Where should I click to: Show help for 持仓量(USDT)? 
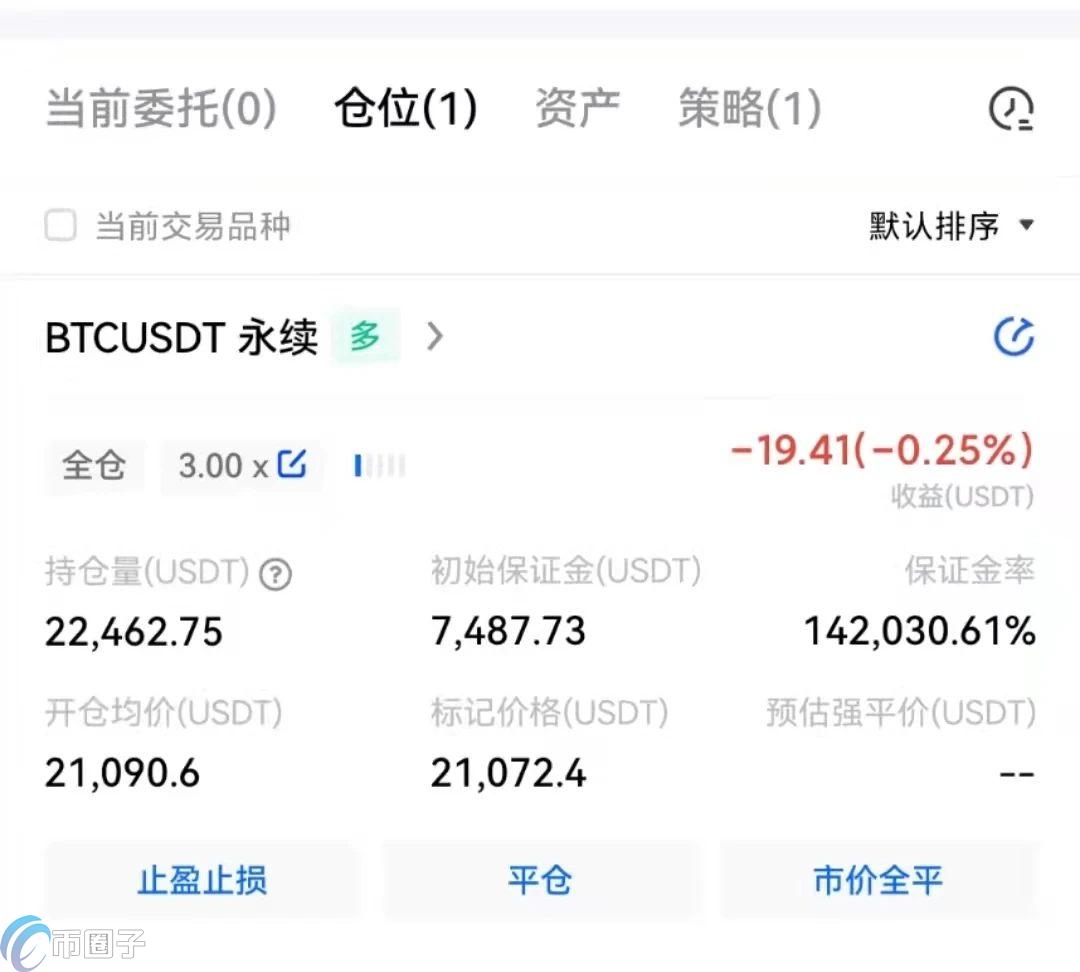click(x=275, y=574)
